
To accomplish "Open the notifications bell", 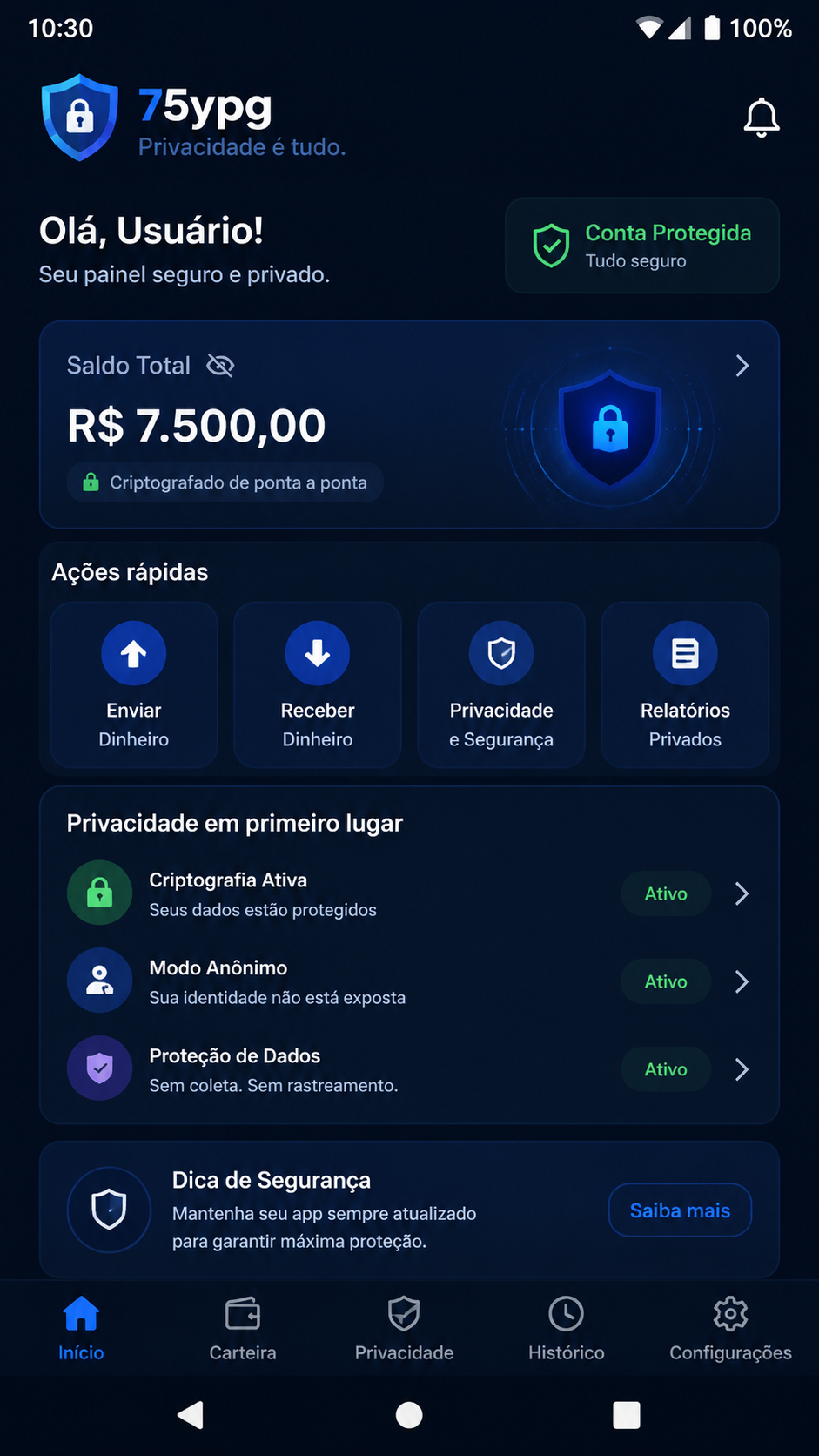I will (x=761, y=118).
